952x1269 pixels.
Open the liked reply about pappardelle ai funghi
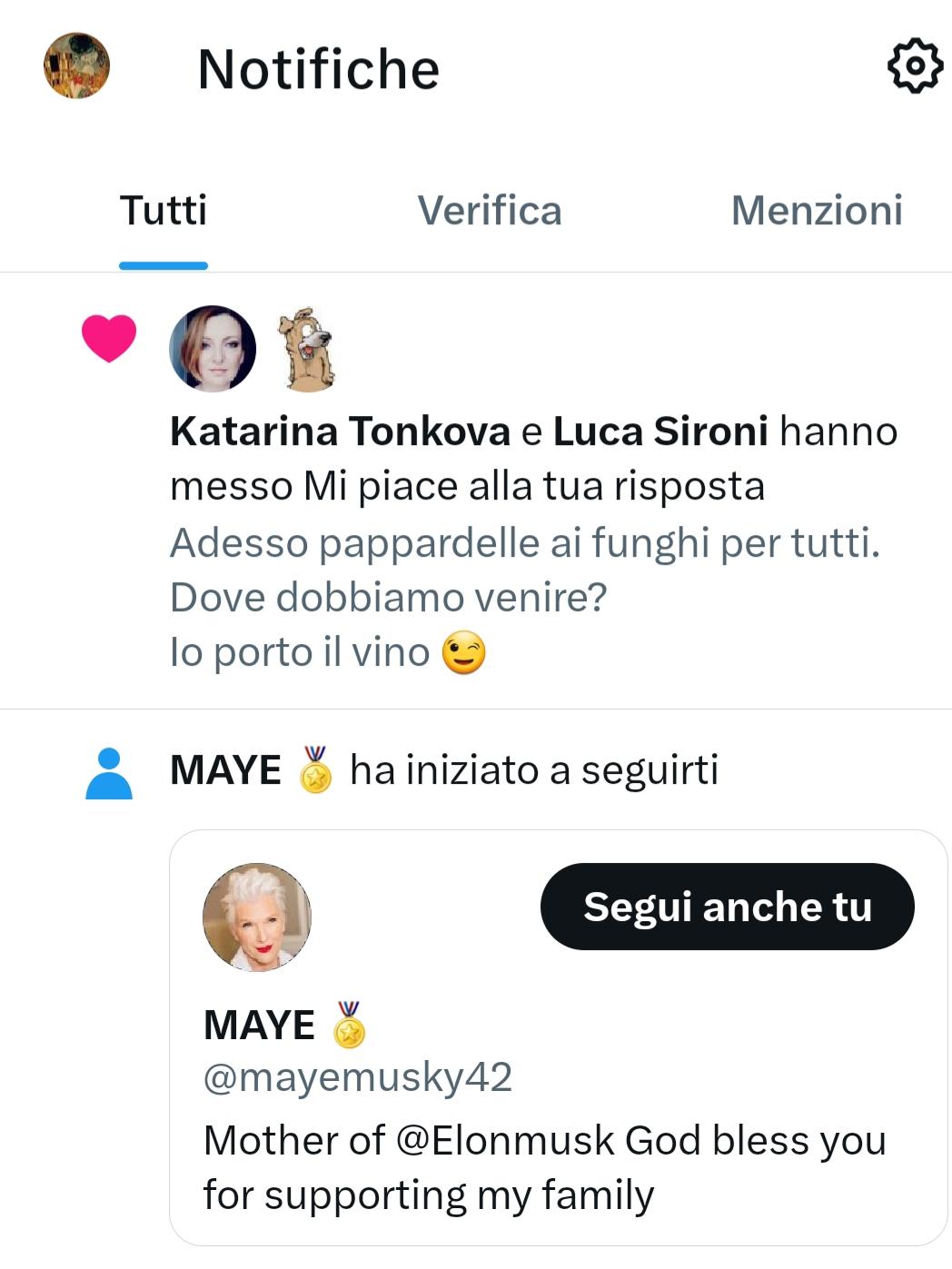coord(524,597)
